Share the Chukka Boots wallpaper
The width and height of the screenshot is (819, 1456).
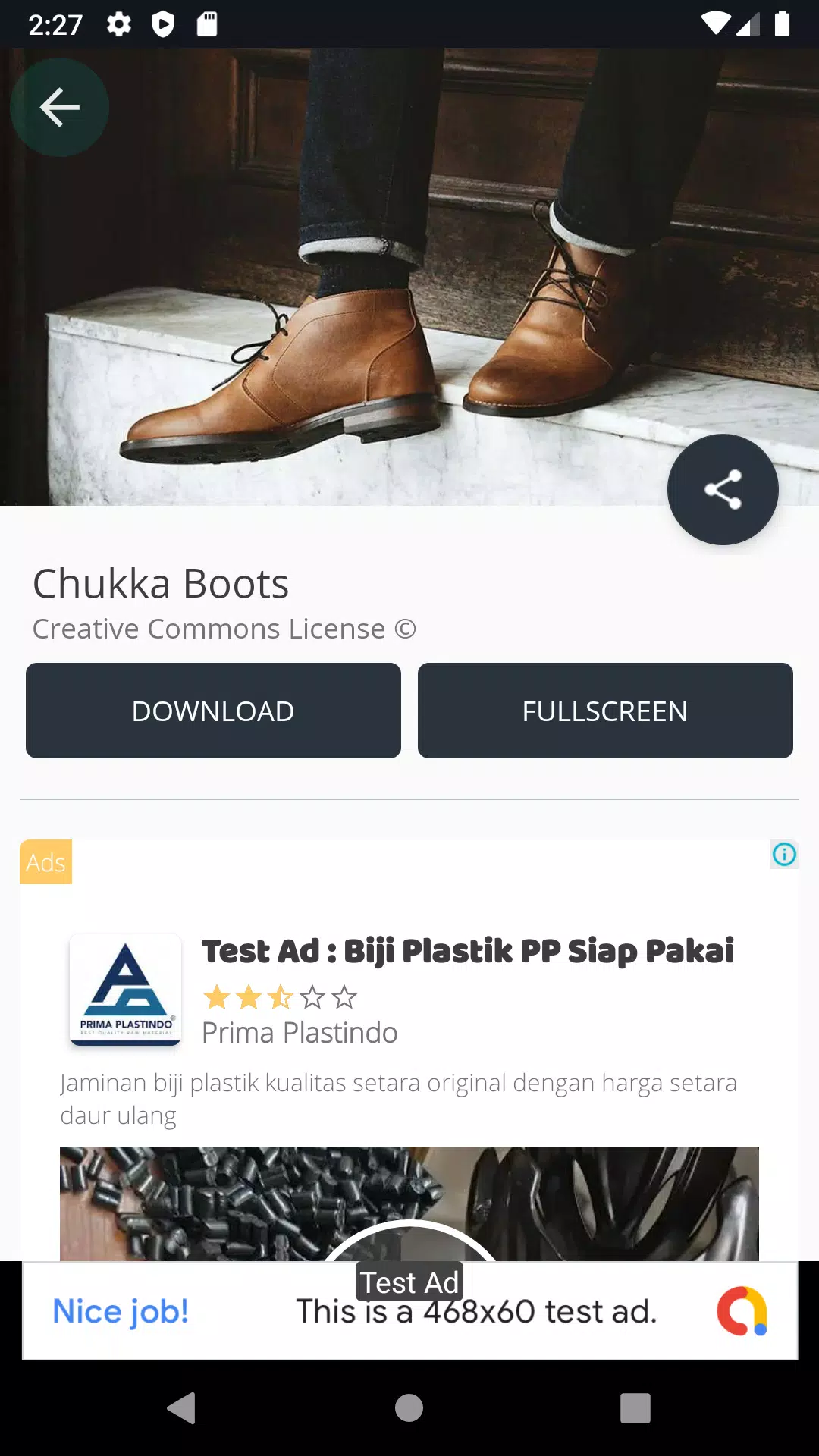pos(722,489)
